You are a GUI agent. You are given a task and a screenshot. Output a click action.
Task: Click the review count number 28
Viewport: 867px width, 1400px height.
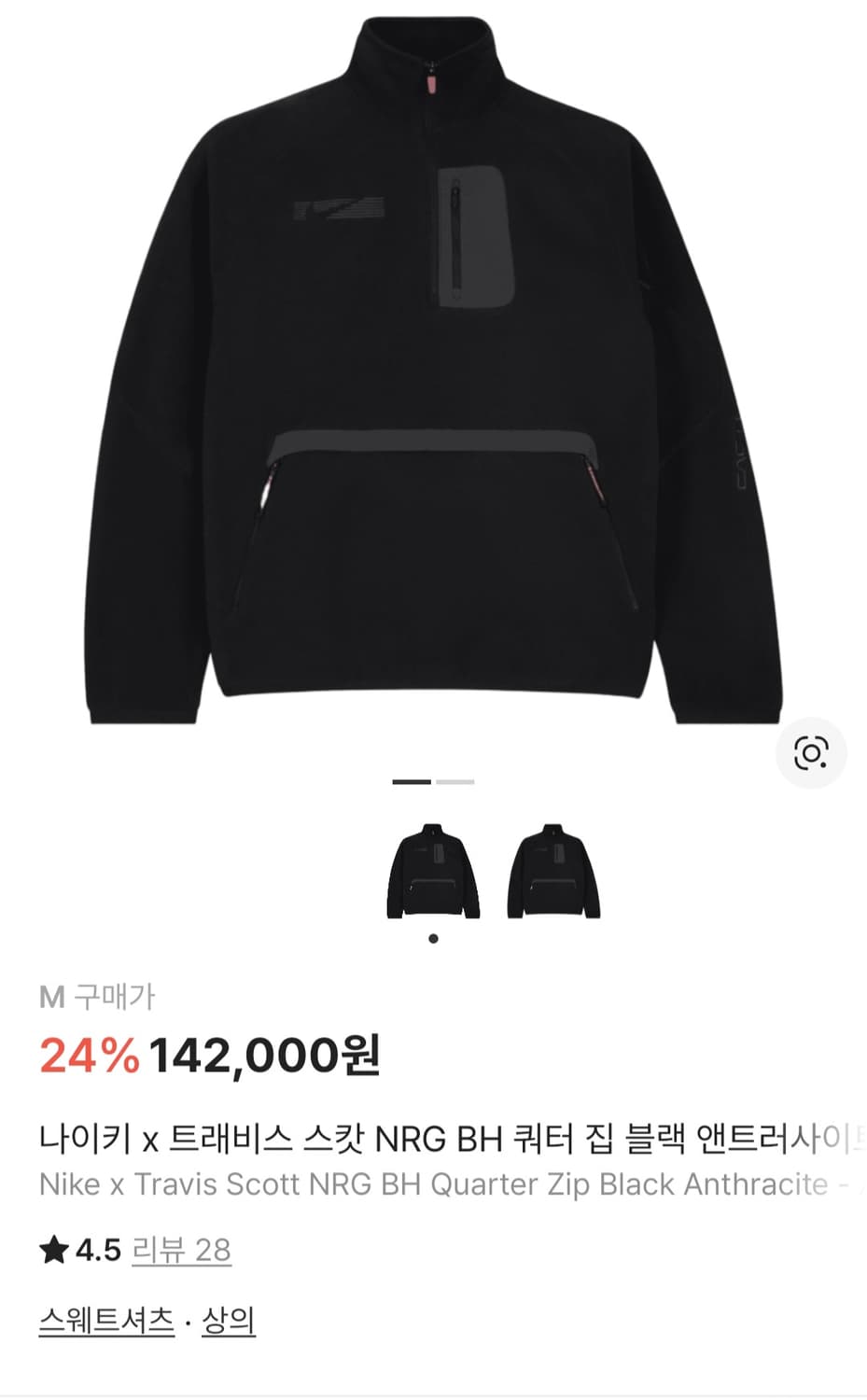pos(215,1246)
